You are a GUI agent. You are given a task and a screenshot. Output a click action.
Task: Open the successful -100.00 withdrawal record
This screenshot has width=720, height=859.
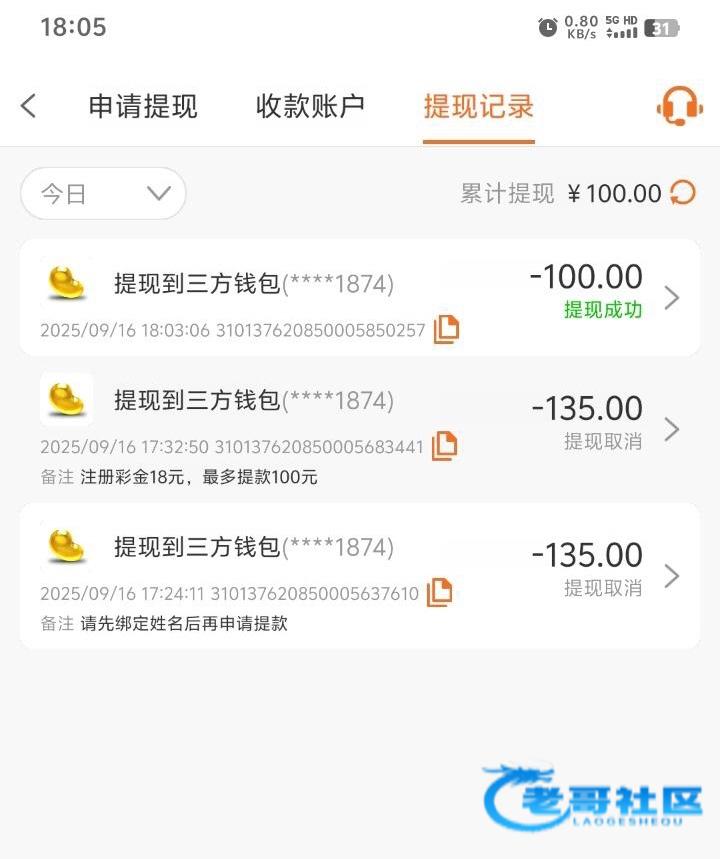click(360, 297)
